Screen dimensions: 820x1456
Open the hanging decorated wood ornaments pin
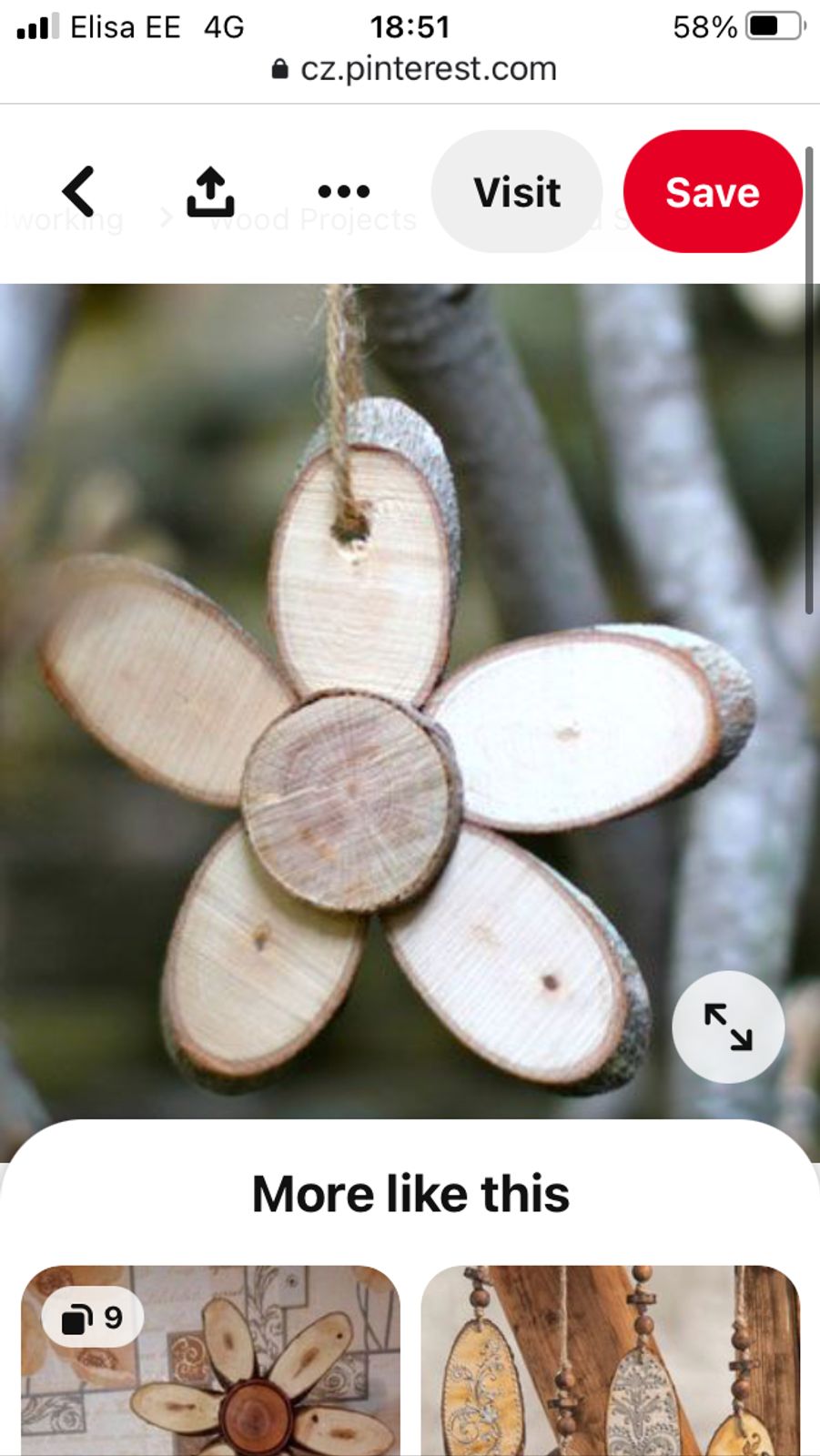[610, 1365]
